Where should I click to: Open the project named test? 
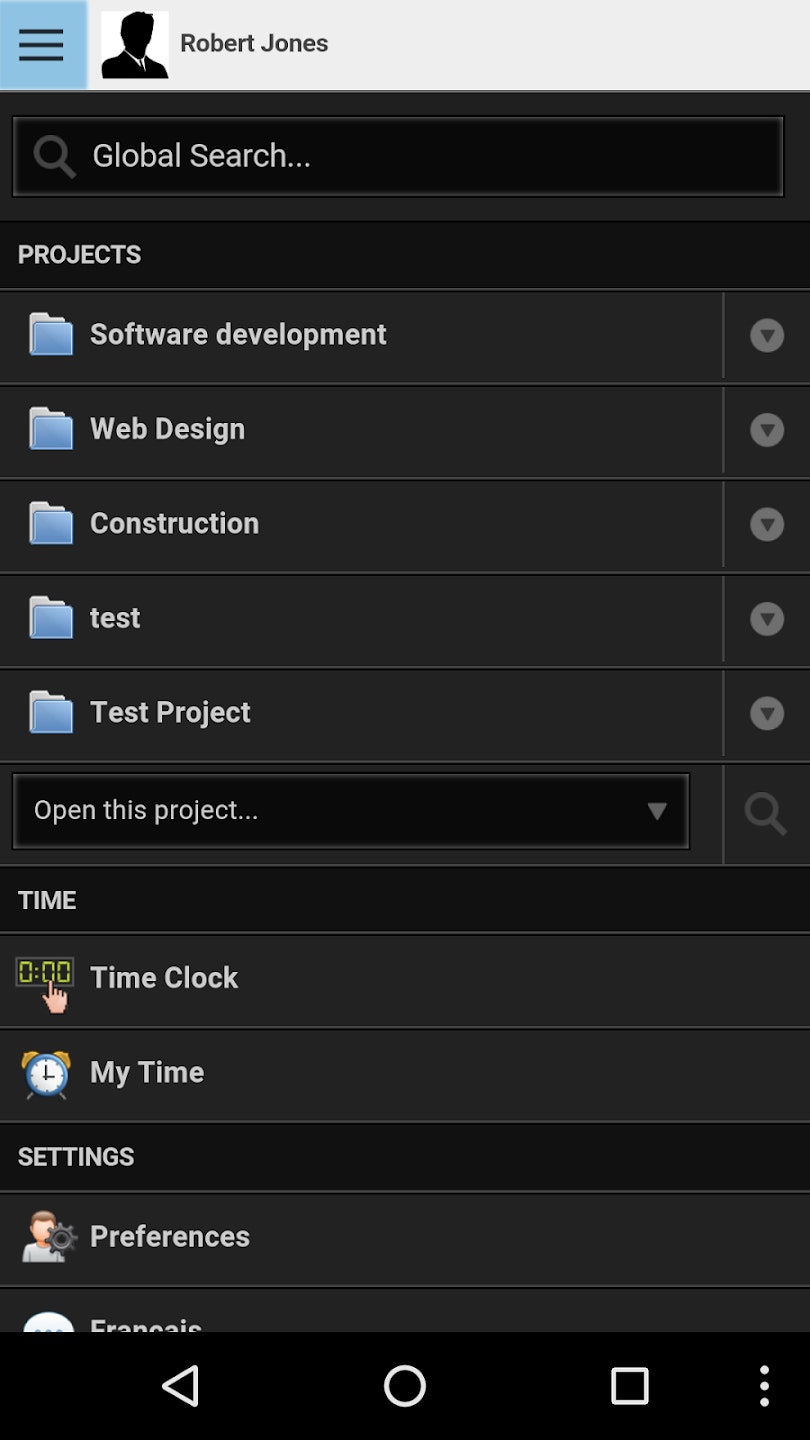coord(360,618)
